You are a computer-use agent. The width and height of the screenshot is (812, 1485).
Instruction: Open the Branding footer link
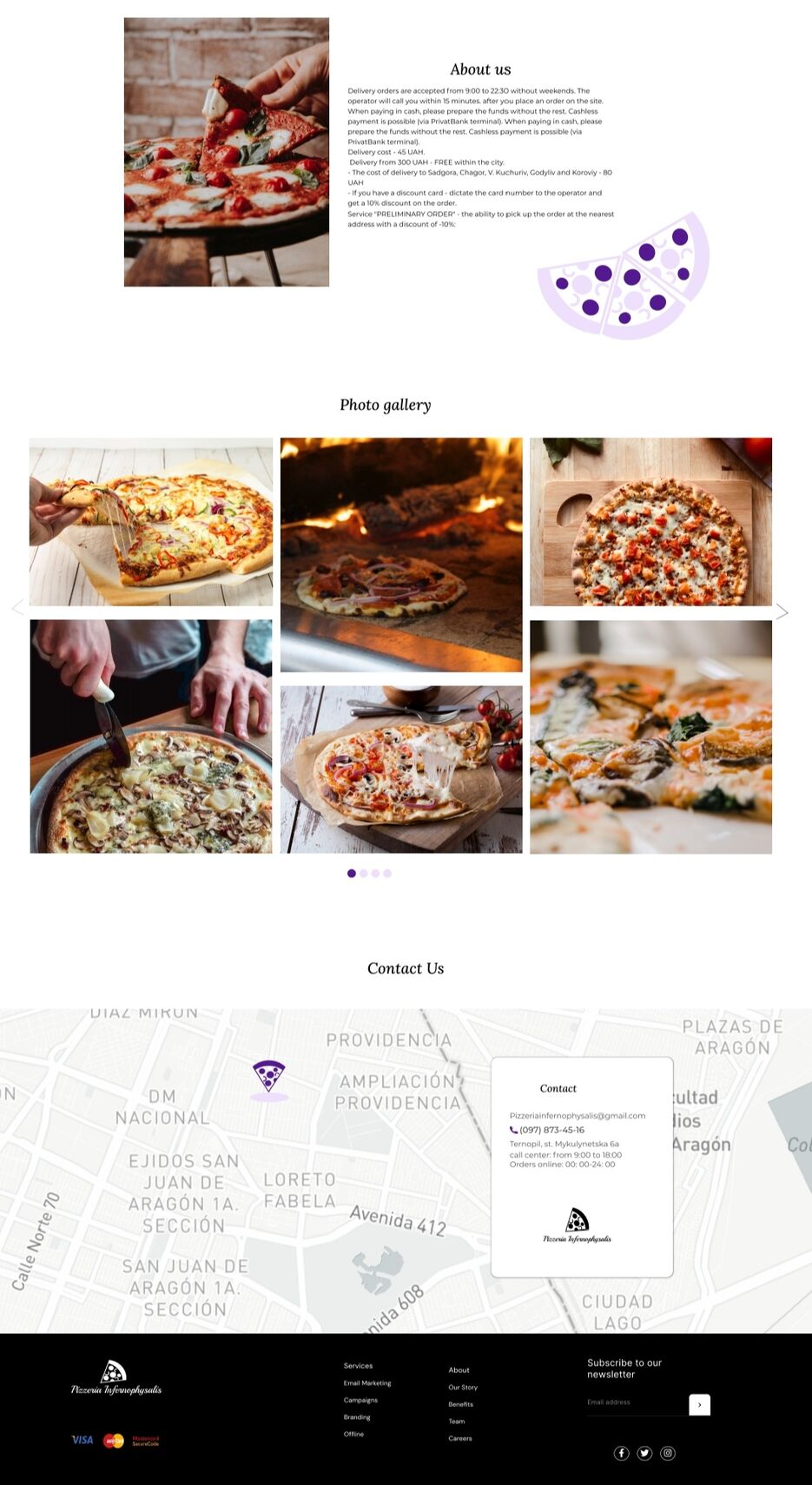[357, 1417]
